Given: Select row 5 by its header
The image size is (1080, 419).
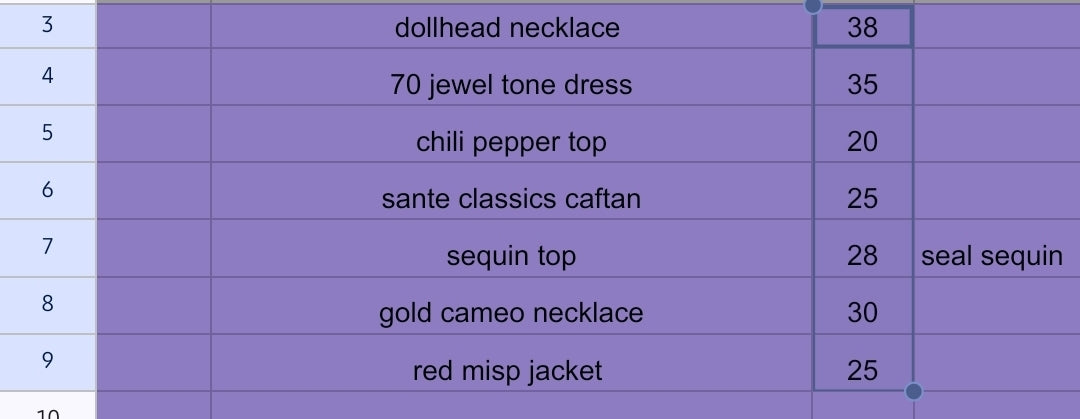Looking at the screenshot, I should [x=47, y=133].
